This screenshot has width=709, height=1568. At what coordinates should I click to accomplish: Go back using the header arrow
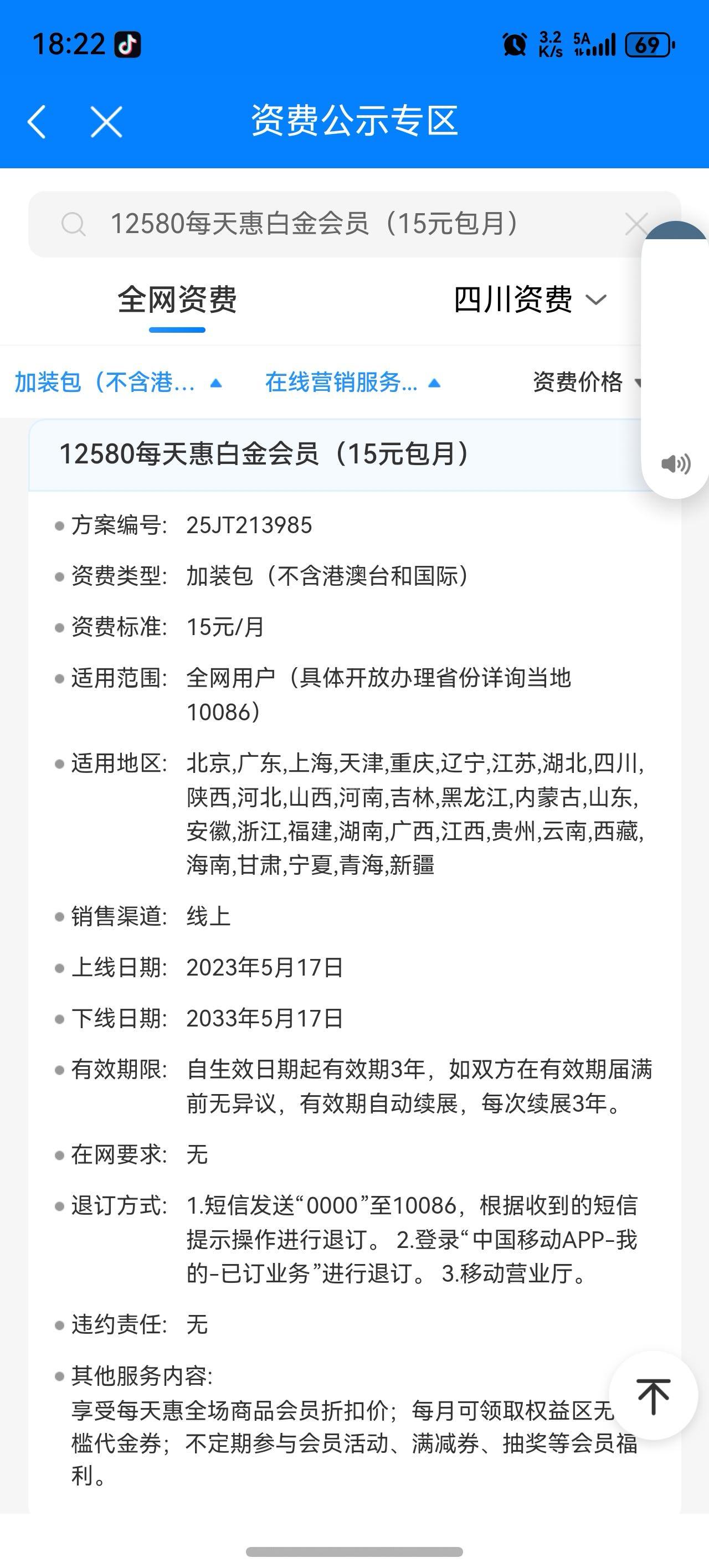point(37,121)
